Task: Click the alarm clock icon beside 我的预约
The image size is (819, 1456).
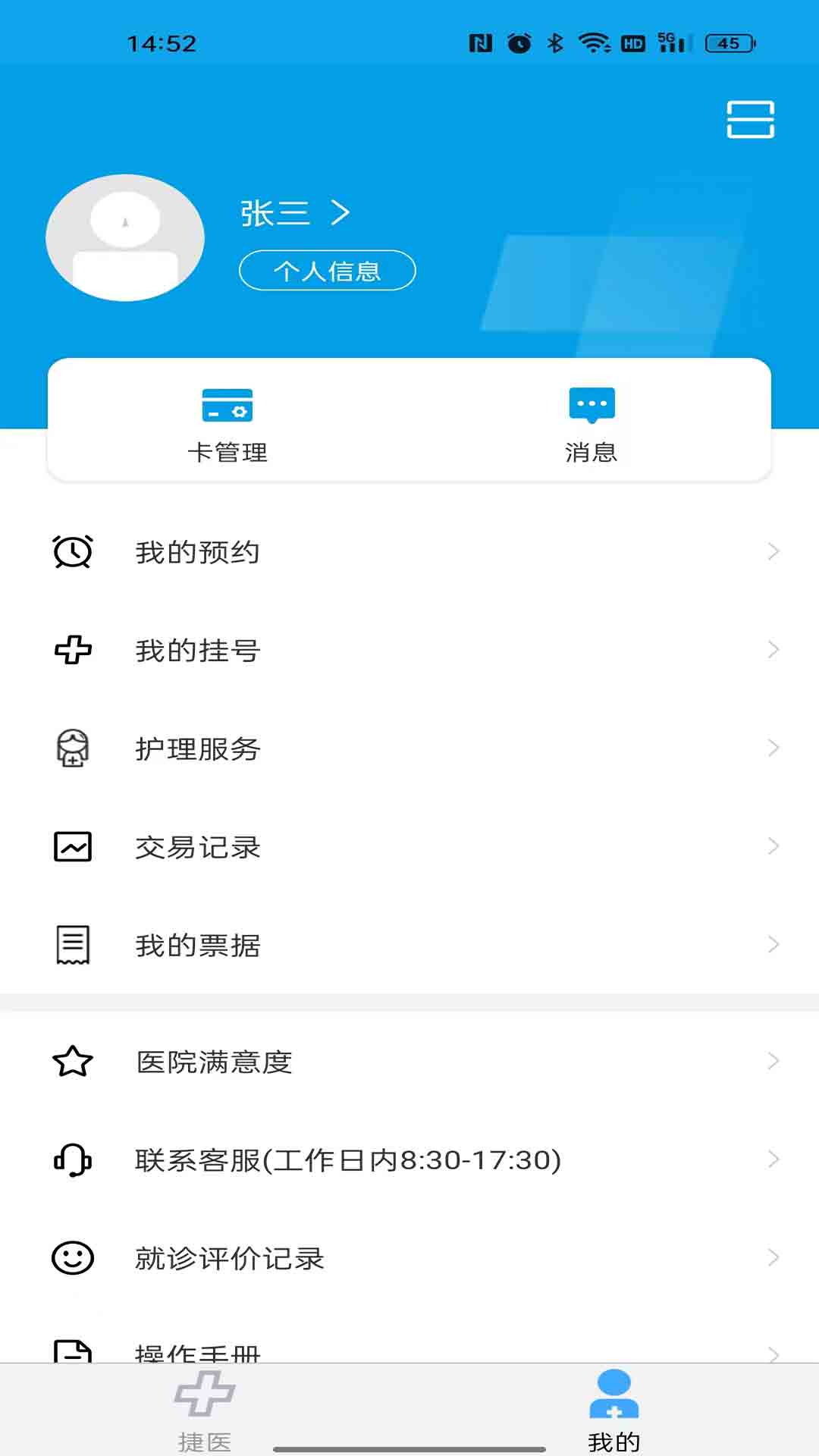Action: point(72,552)
